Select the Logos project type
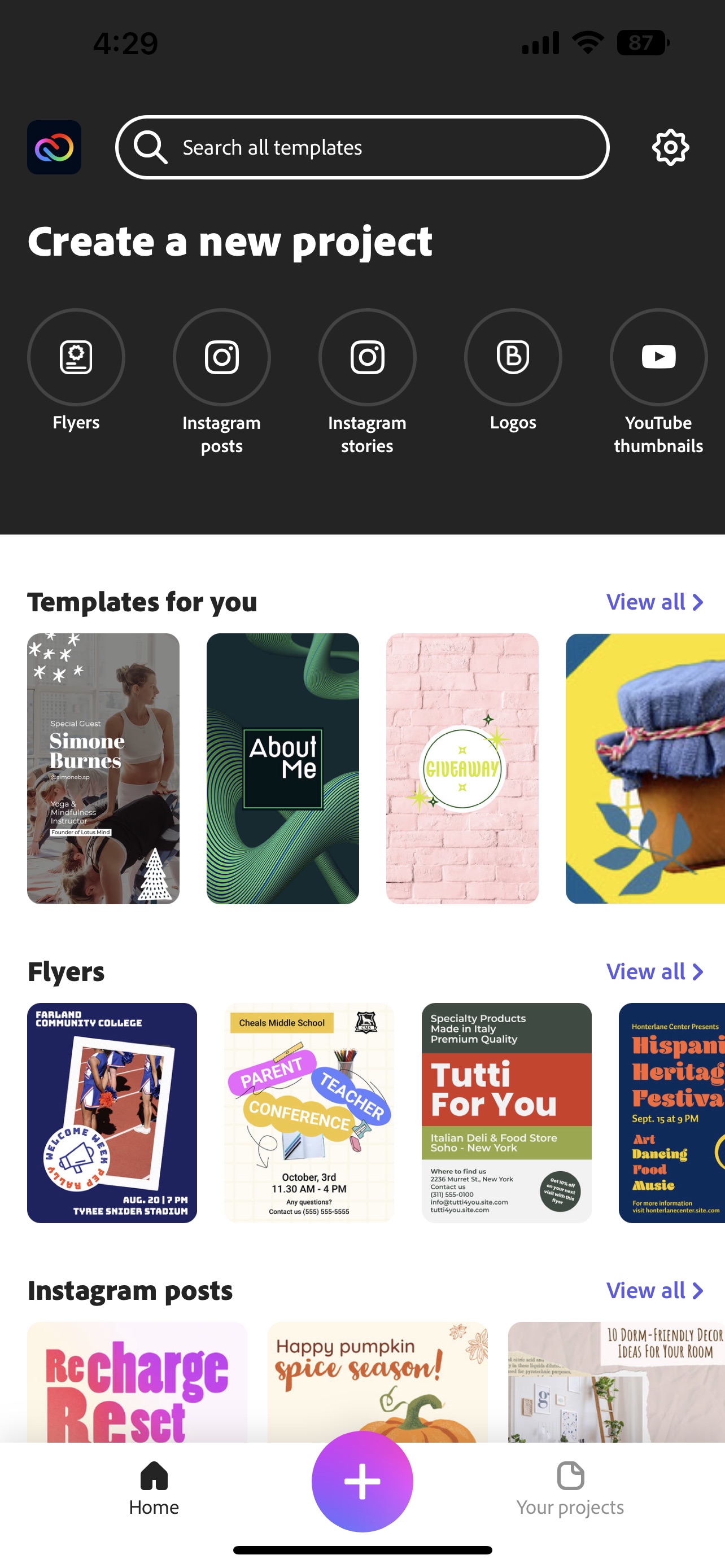 513,357
